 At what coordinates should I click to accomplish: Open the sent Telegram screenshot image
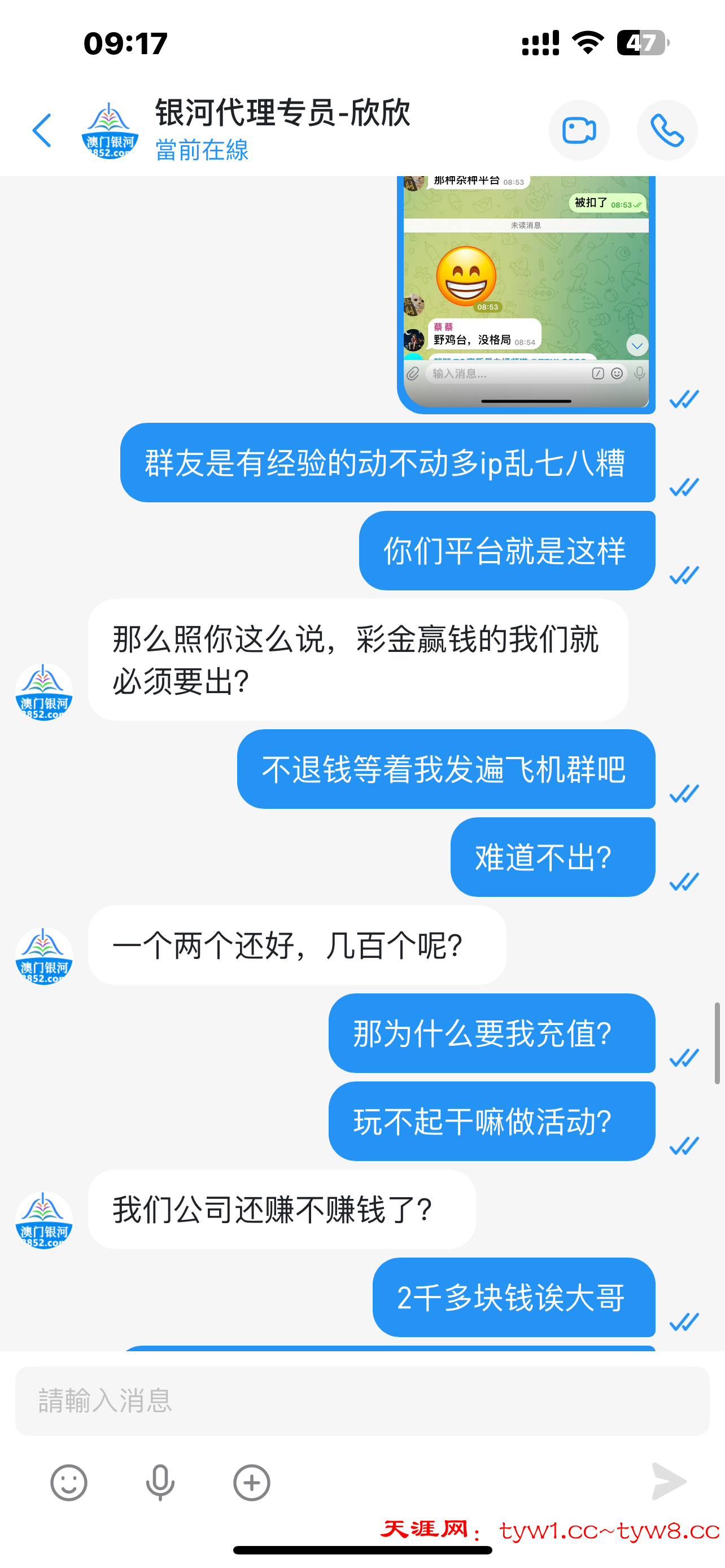526,292
